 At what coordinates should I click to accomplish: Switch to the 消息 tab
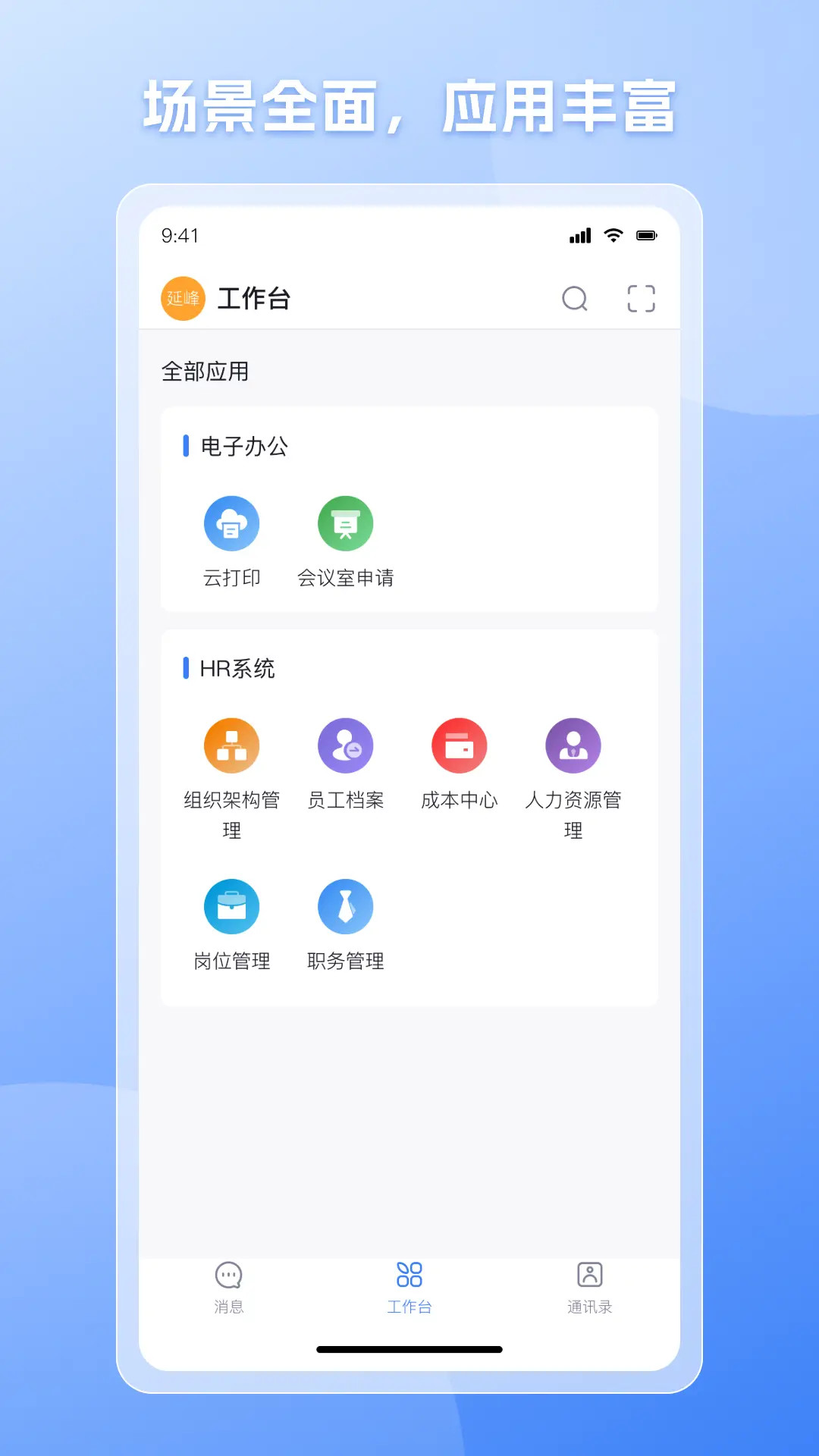[x=228, y=1289]
